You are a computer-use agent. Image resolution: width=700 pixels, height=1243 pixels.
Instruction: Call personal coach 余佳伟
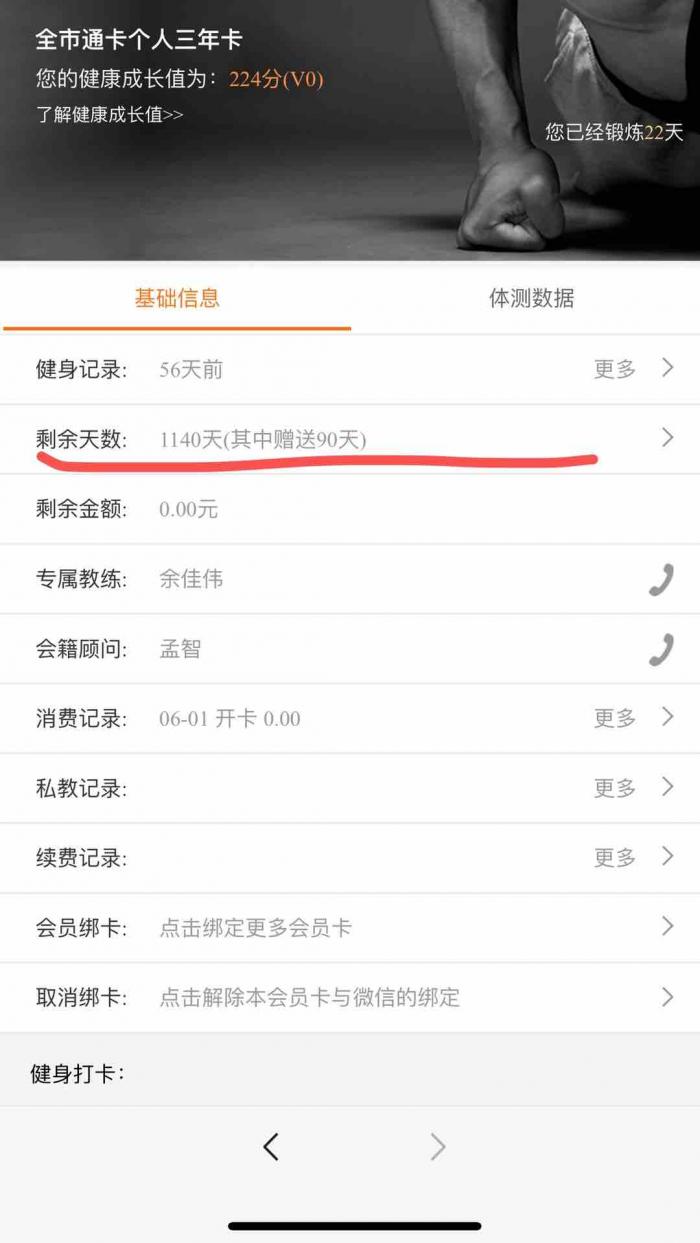[661, 579]
